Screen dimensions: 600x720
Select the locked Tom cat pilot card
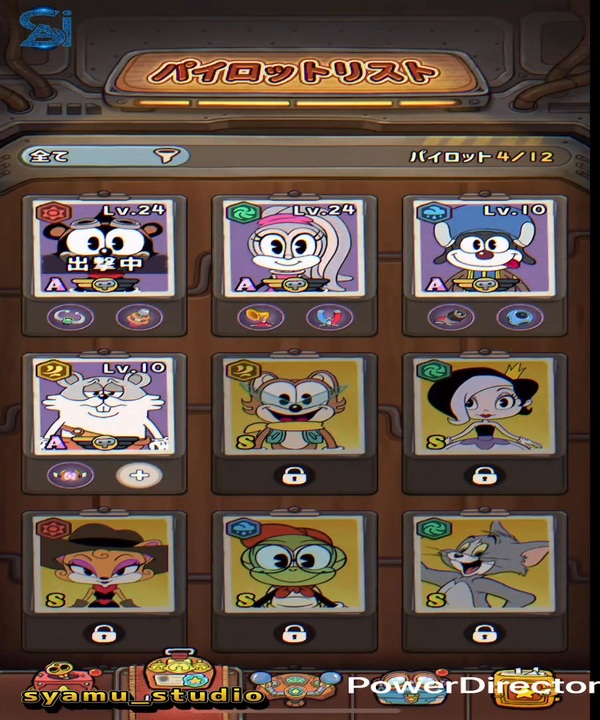click(483, 563)
